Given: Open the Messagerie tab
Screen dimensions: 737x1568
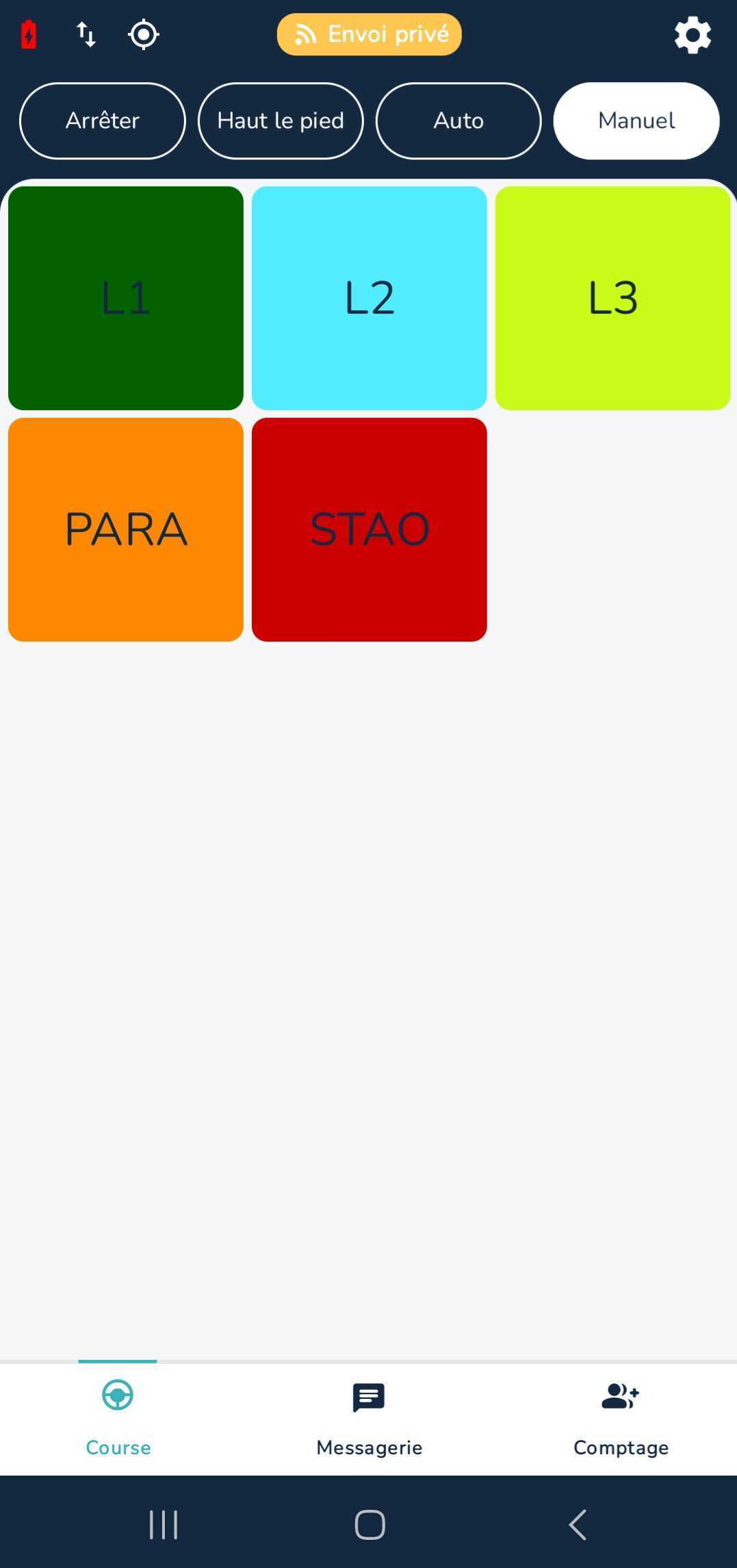Looking at the screenshot, I should point(369,1418).
